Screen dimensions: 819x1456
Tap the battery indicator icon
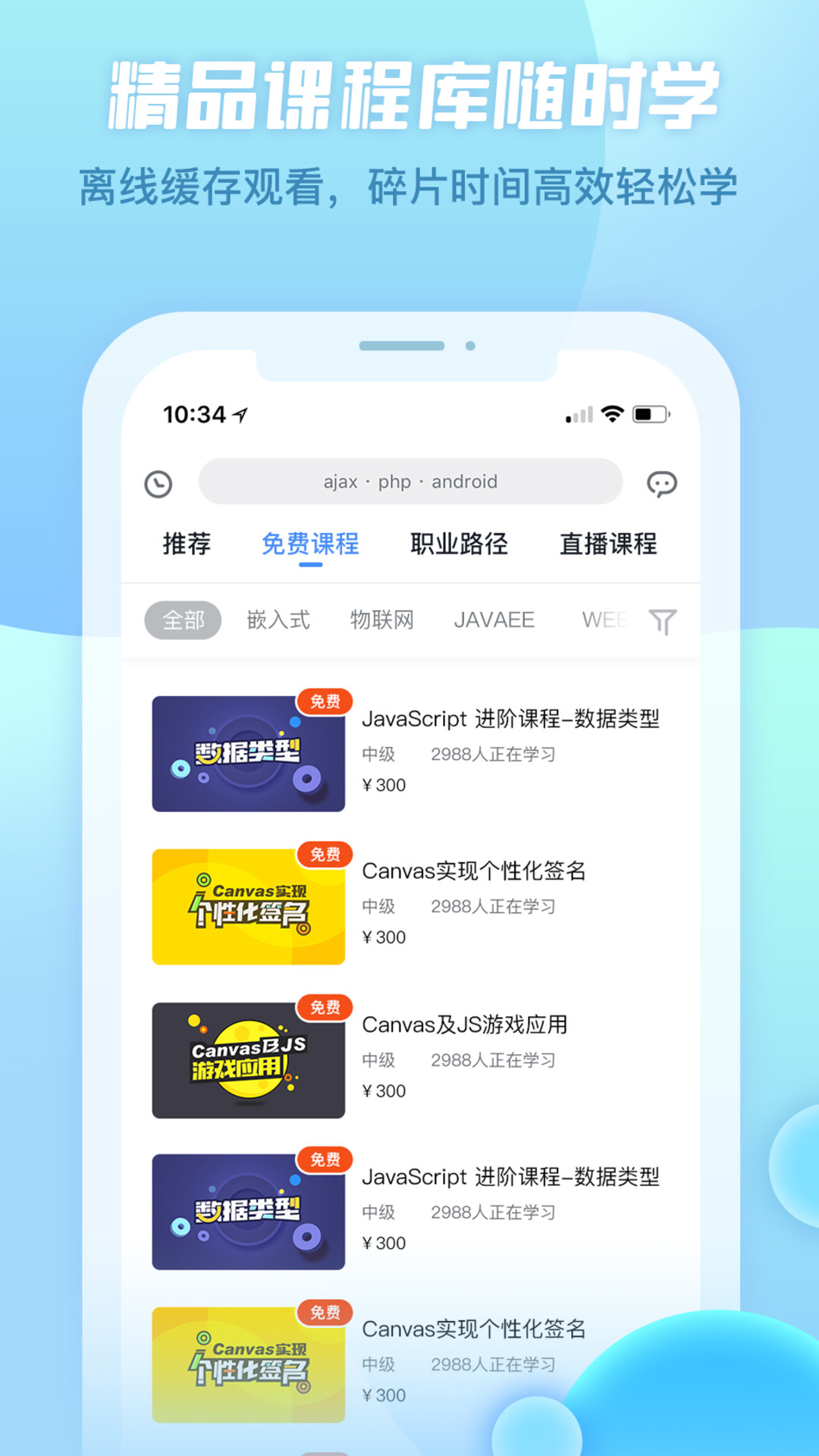point(651,413)
